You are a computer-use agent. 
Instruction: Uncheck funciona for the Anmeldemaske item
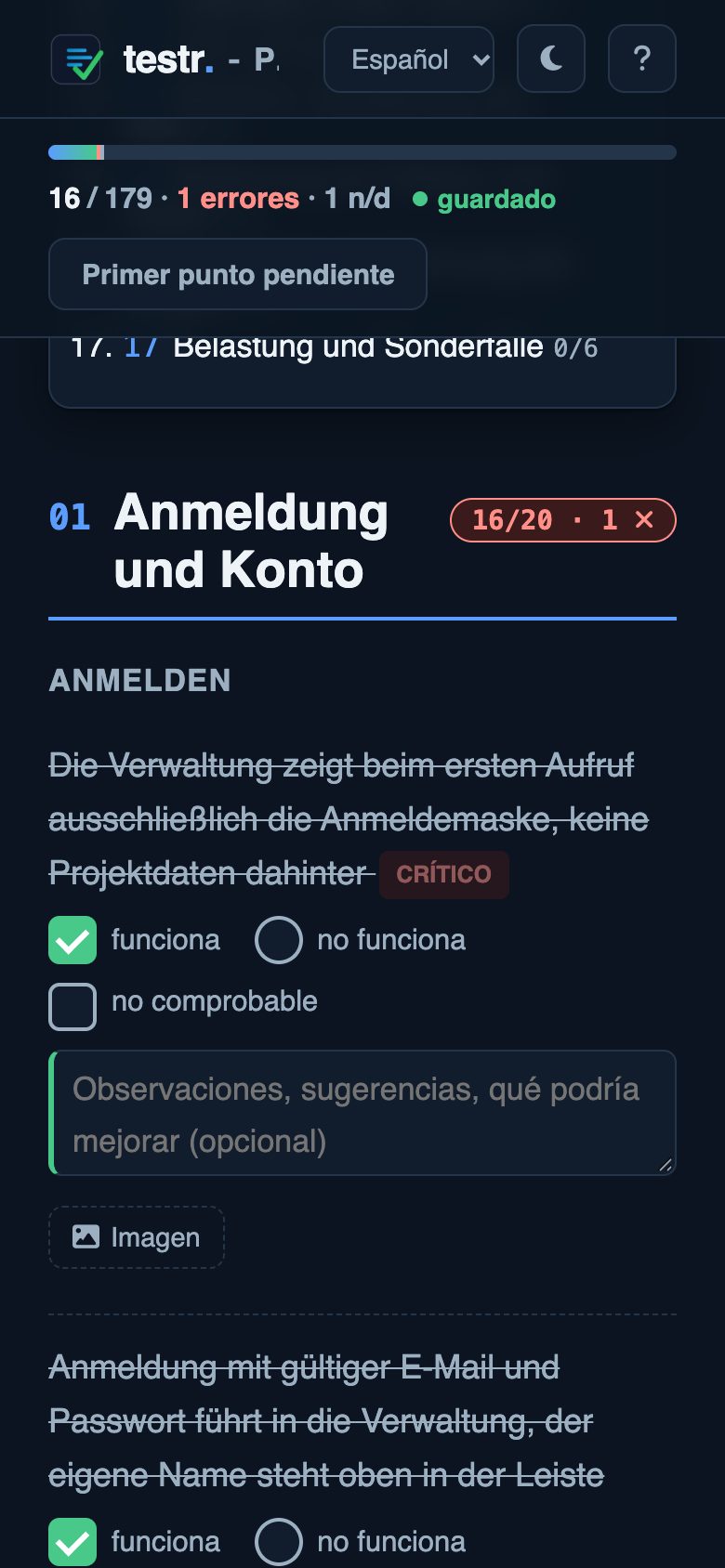72,940
